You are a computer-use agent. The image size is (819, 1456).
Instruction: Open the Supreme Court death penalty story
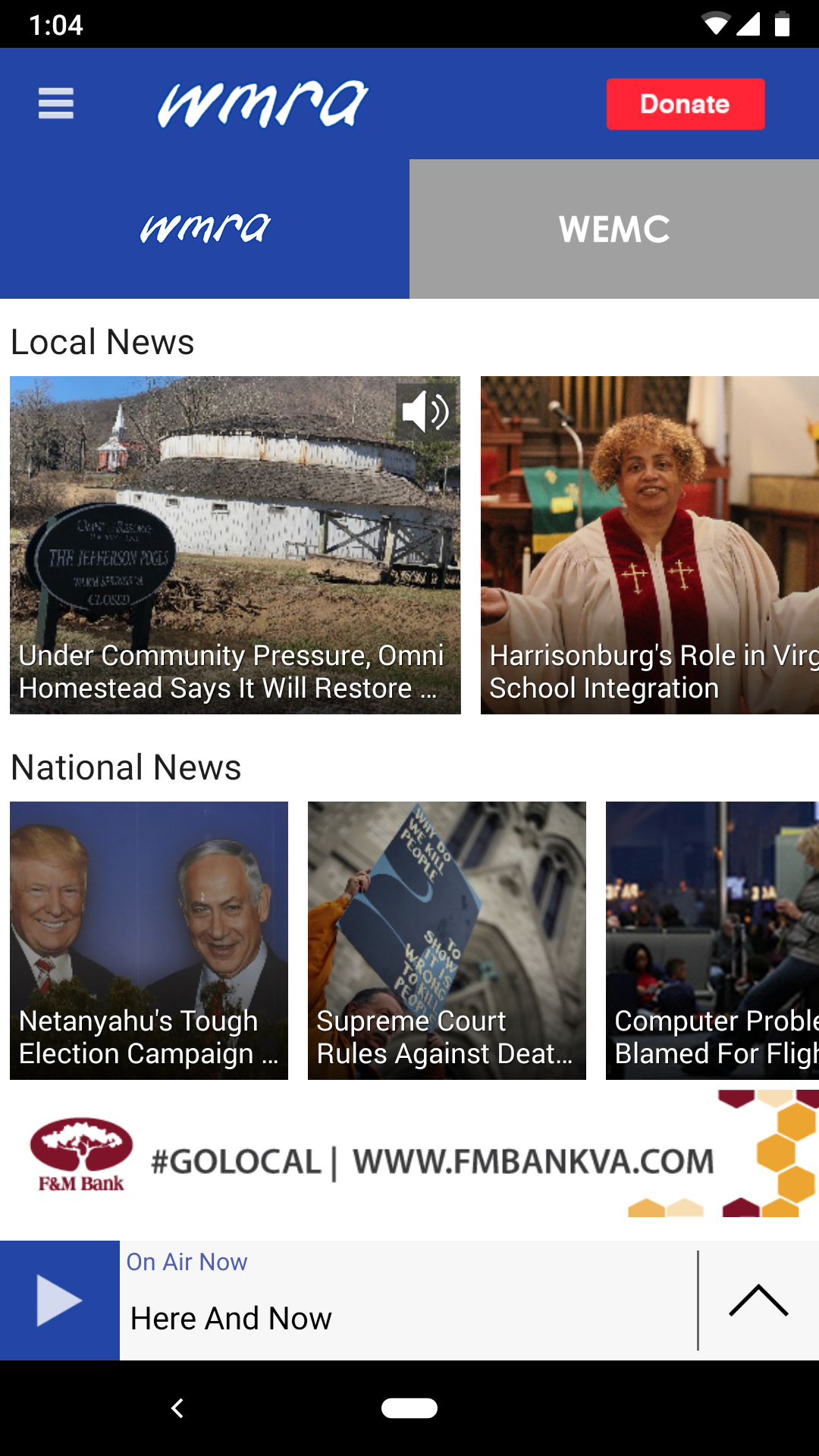click(446, 940)
